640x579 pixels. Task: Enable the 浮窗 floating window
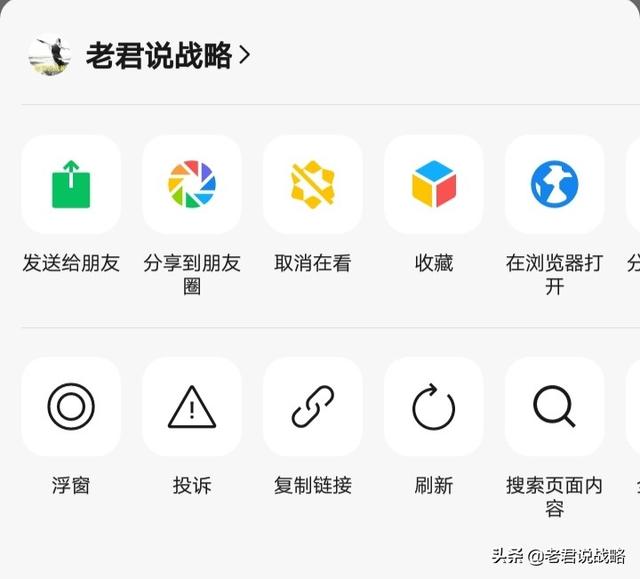[71, 407]
